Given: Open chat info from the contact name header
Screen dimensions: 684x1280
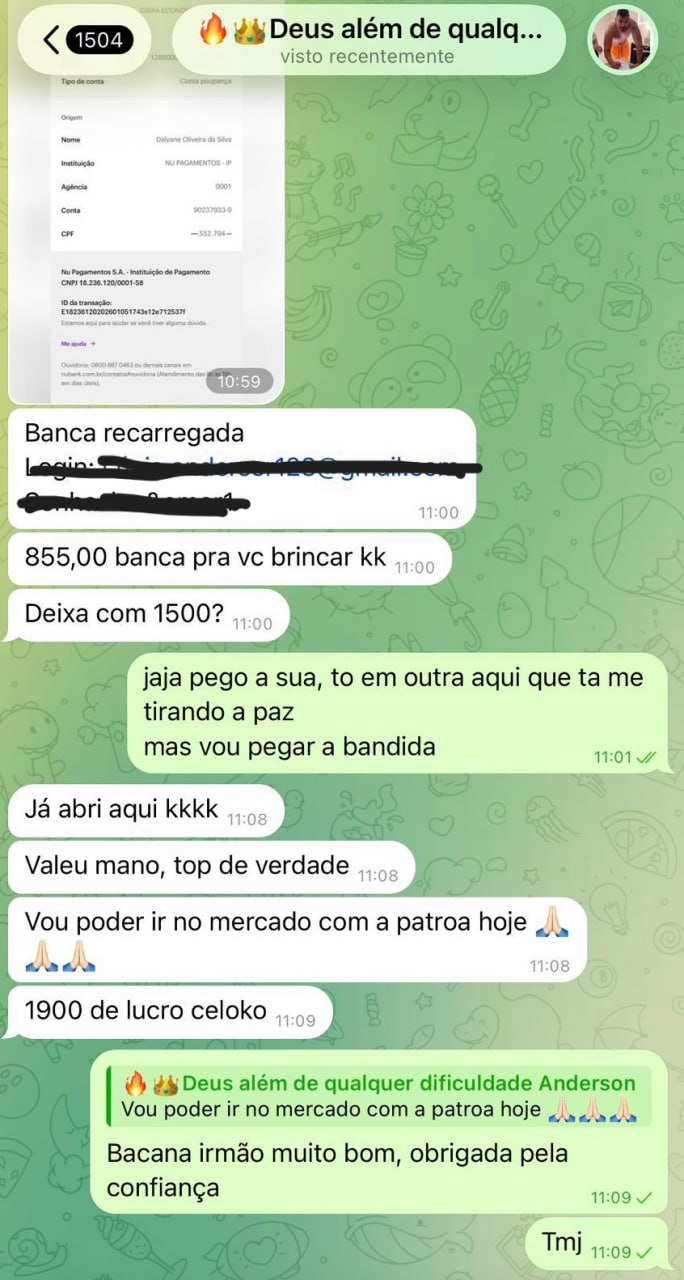Looking at the screenshot, I should [368, 40].
